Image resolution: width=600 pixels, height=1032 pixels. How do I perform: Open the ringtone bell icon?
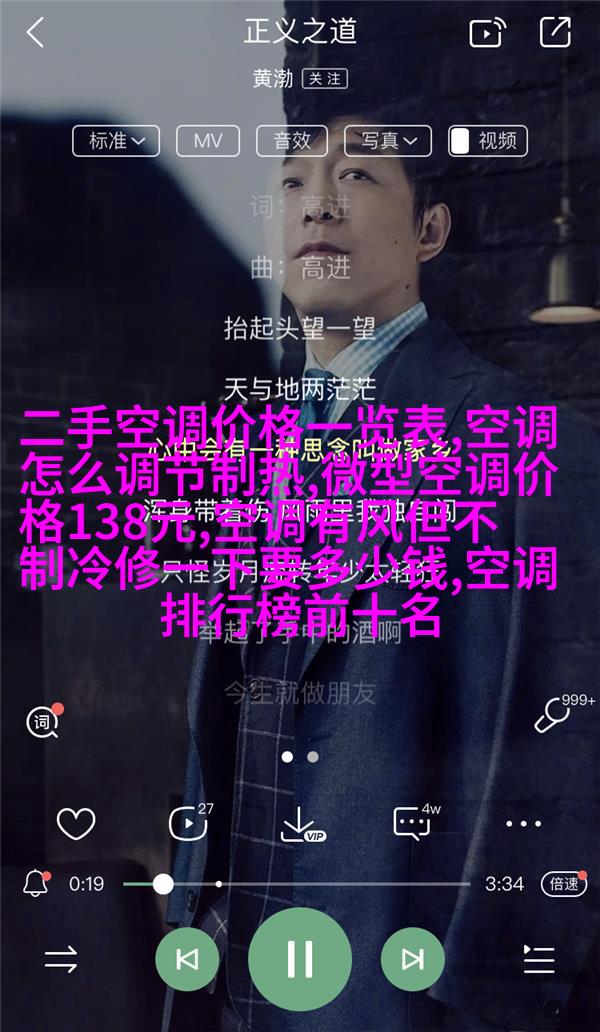click(x=36, y=884)
